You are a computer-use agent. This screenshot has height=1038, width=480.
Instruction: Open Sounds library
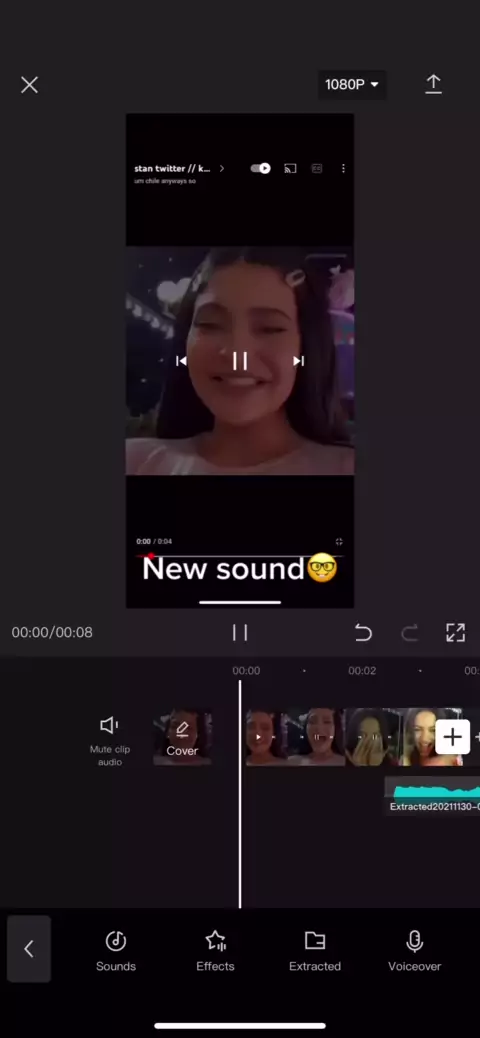[x=116, y=951]
